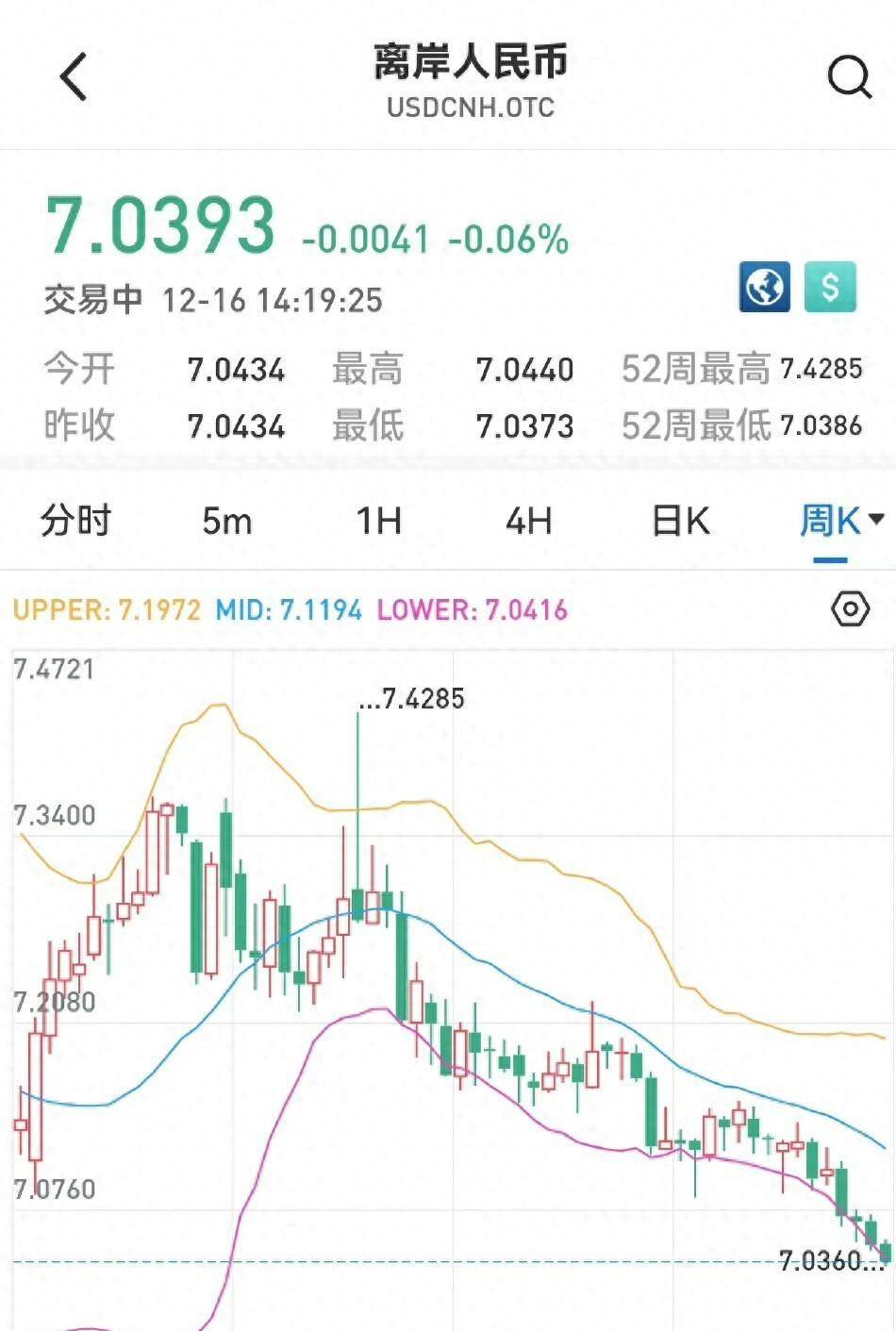Go back using the top-left arrow
This screenshot has height=1331, width=896.
pyautogui.click(x=74, y=76)
